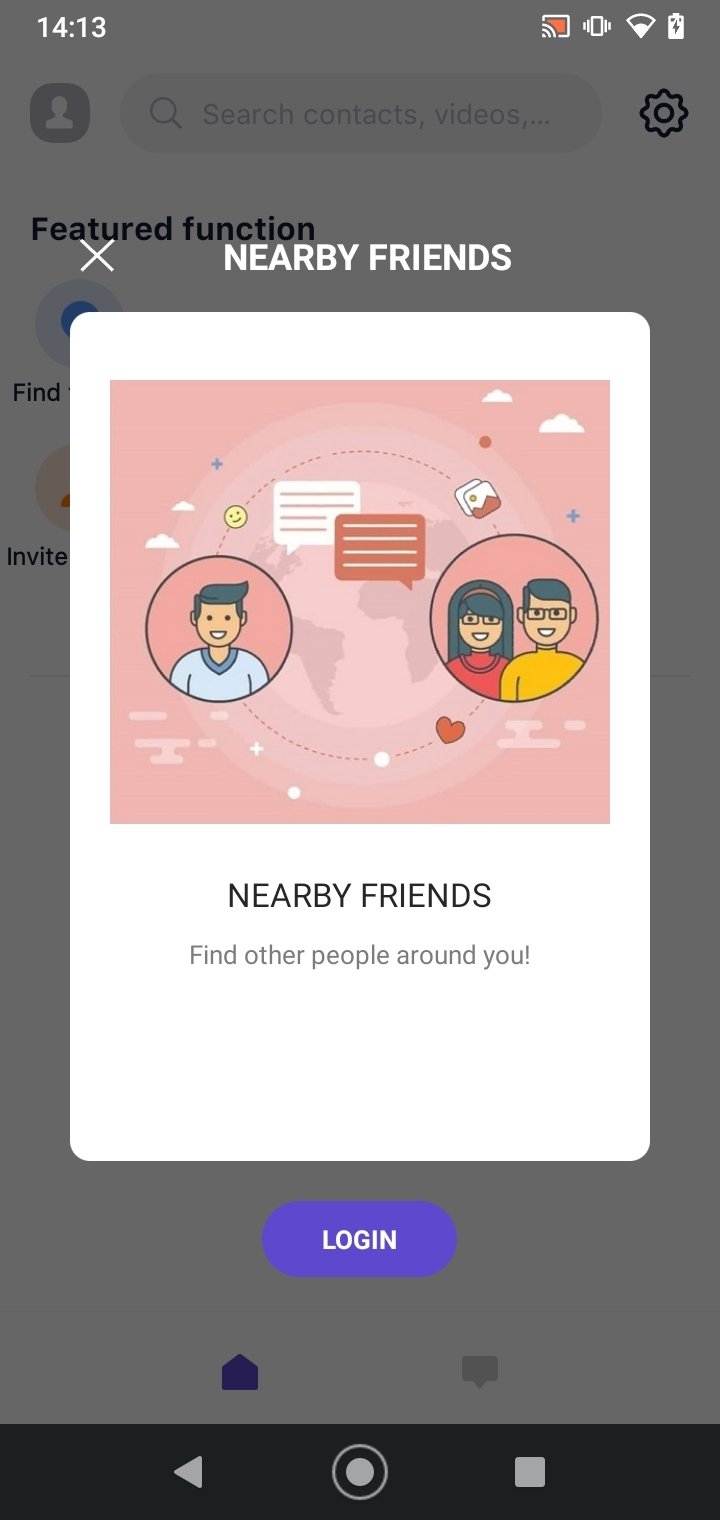
Task: Switch to the home tab
Action: 240,1371
